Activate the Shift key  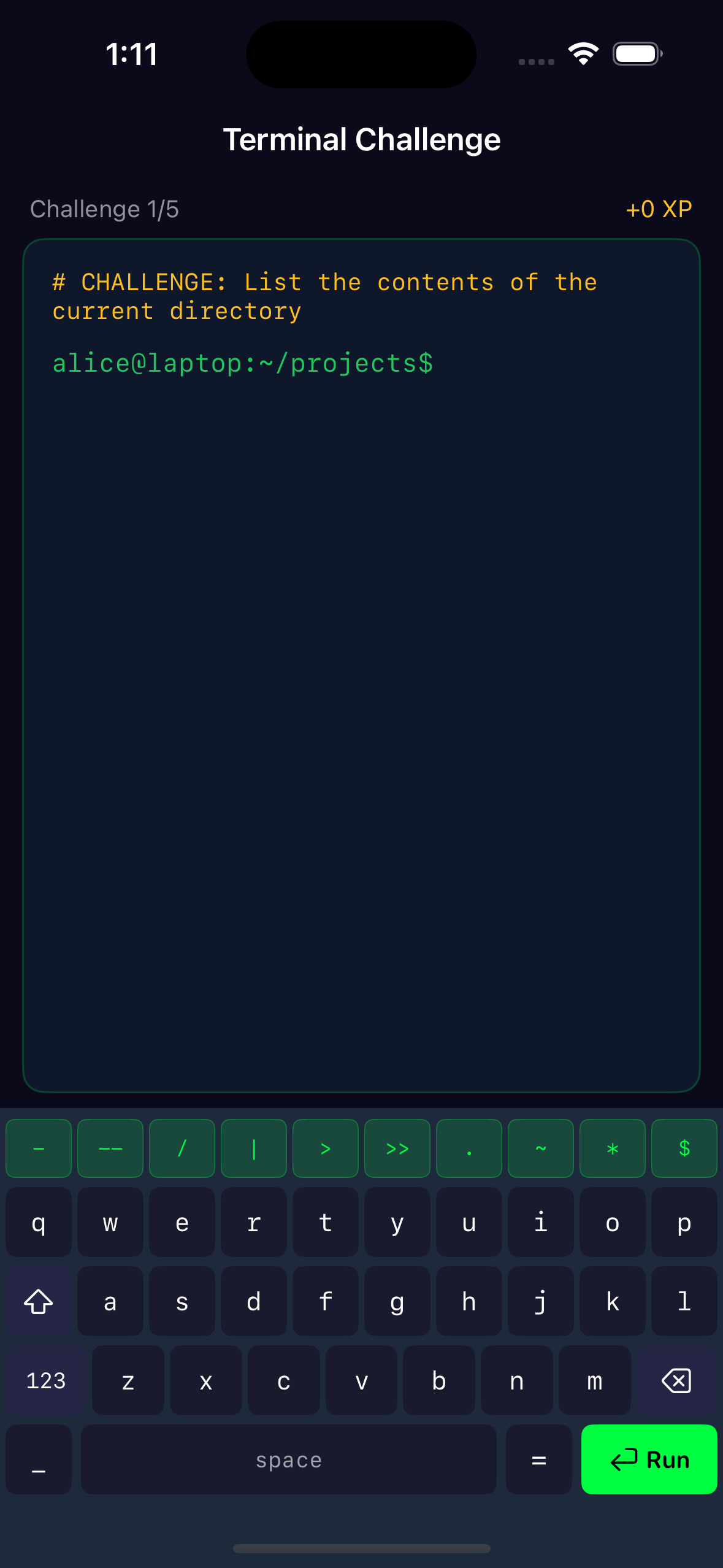click(38, 1302)
